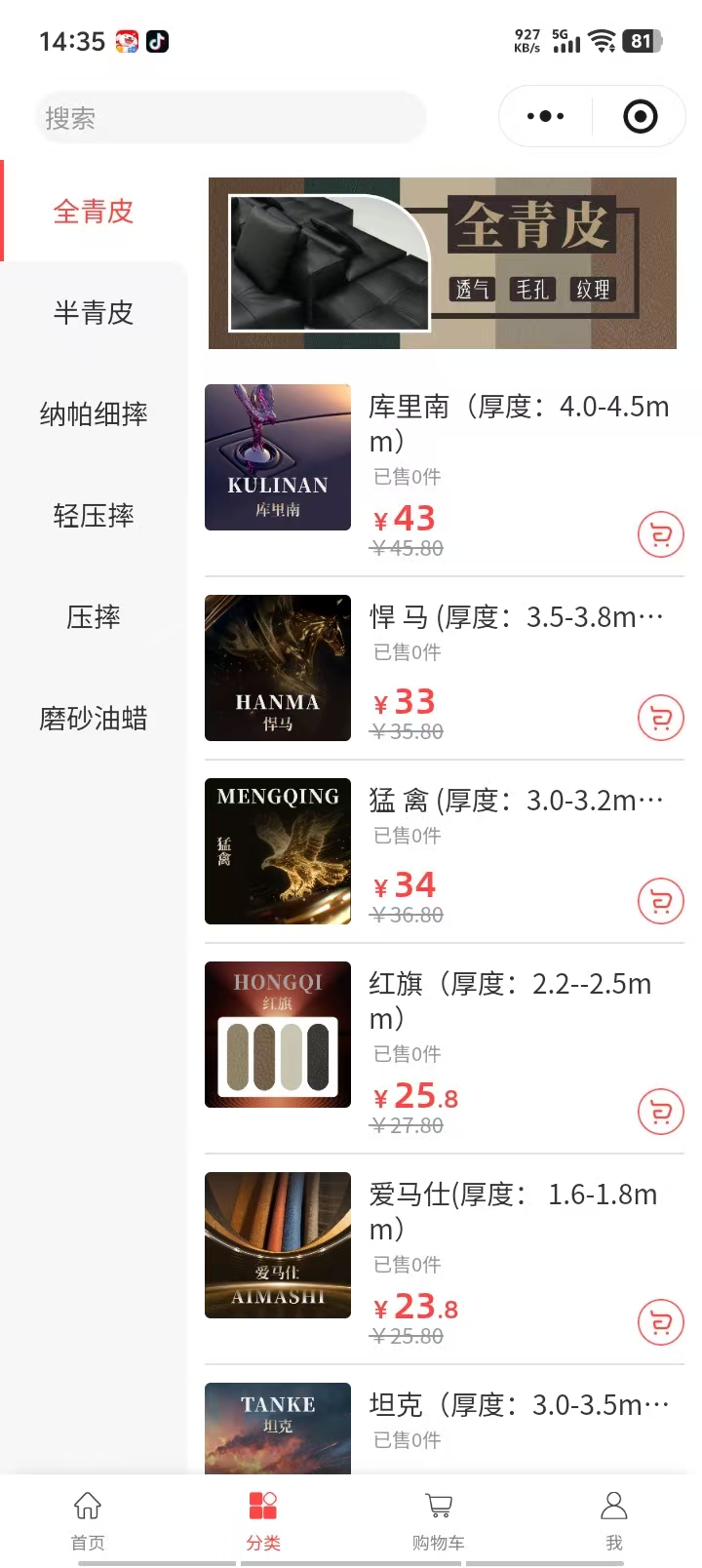Add 红旗 leather to the cart
This screenshot has width=702, height=1568.
[x=660, y=1112]
